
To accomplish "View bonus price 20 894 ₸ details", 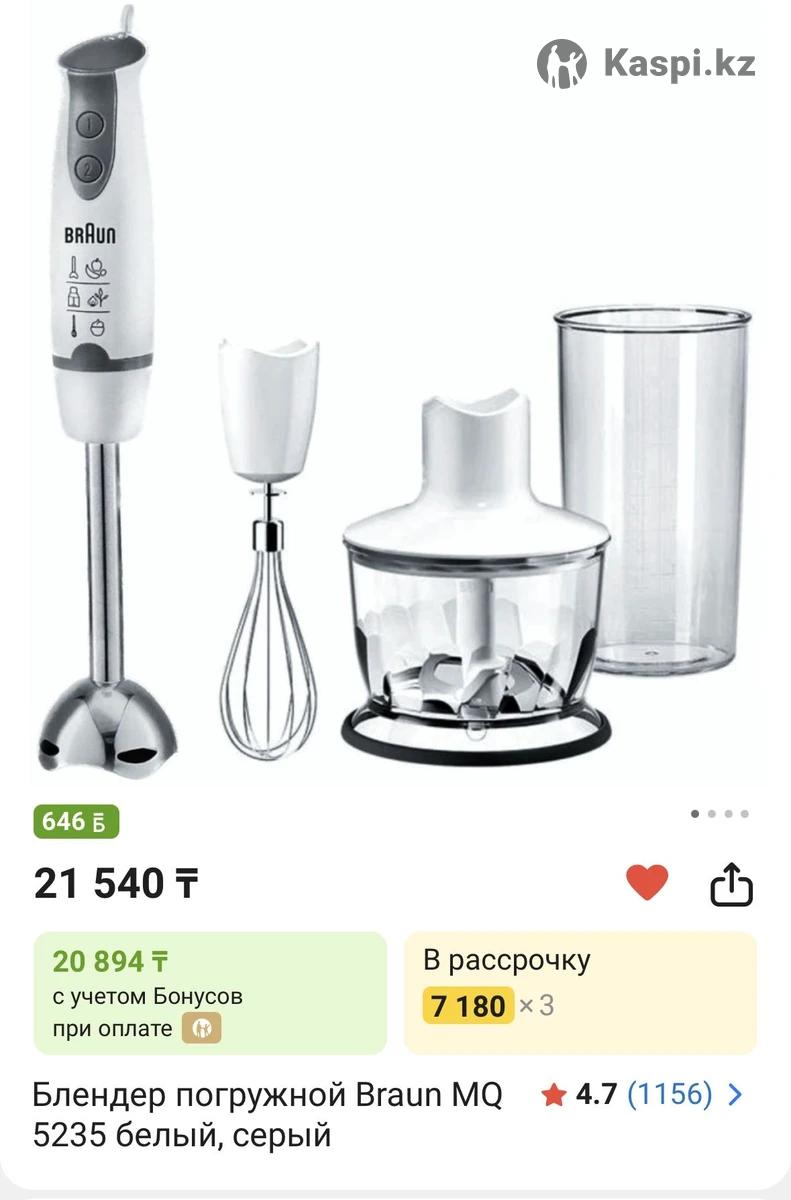I will pos(209,992).
